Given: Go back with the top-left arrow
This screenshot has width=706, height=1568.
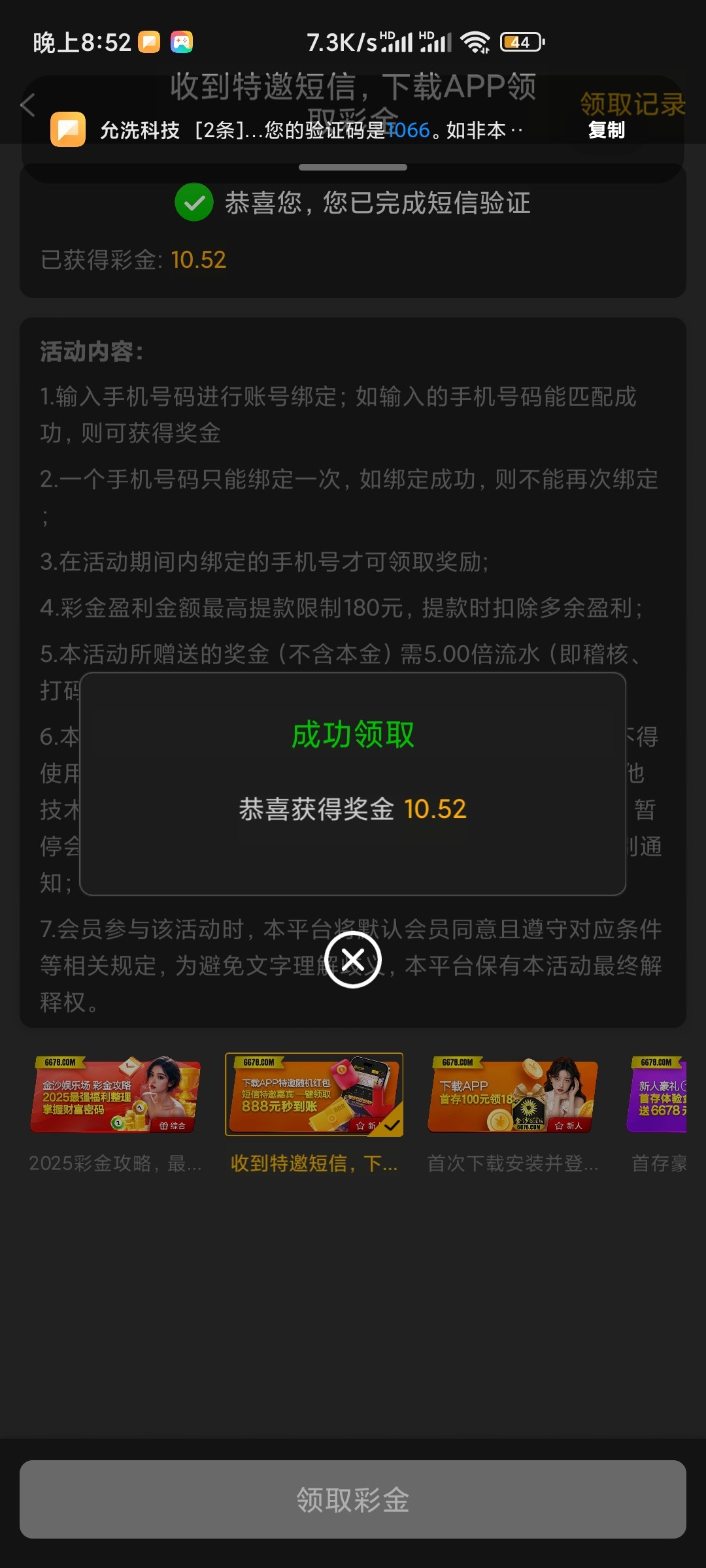Looking at the screenshot, I should [27, 105].
